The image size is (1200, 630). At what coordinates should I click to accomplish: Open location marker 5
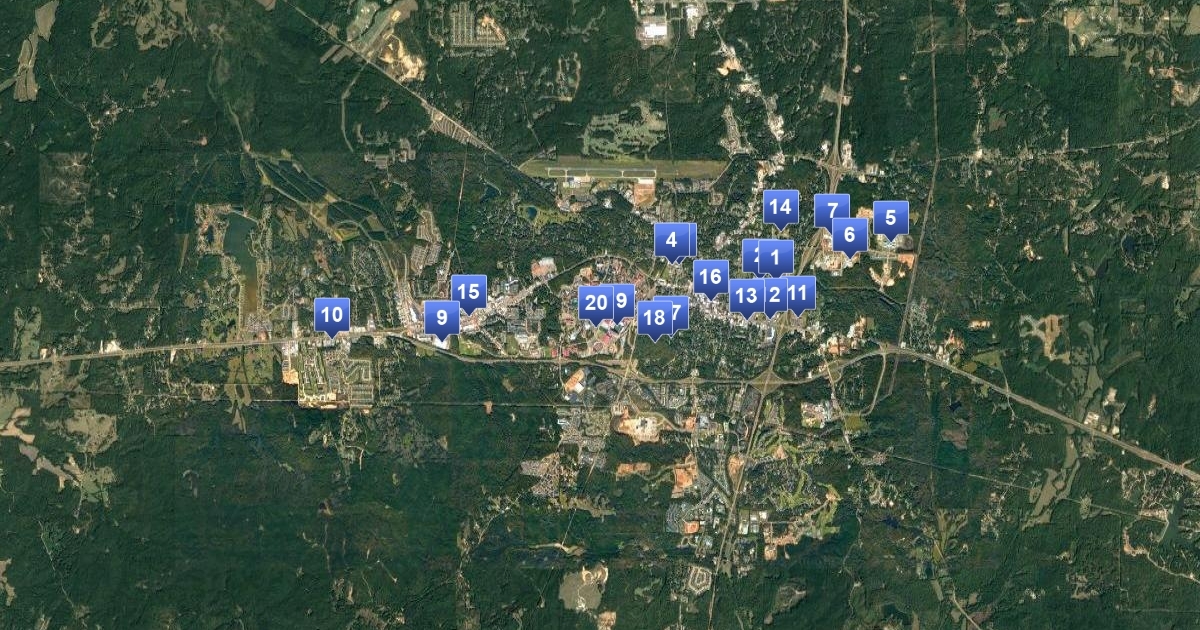pos(890,217)
